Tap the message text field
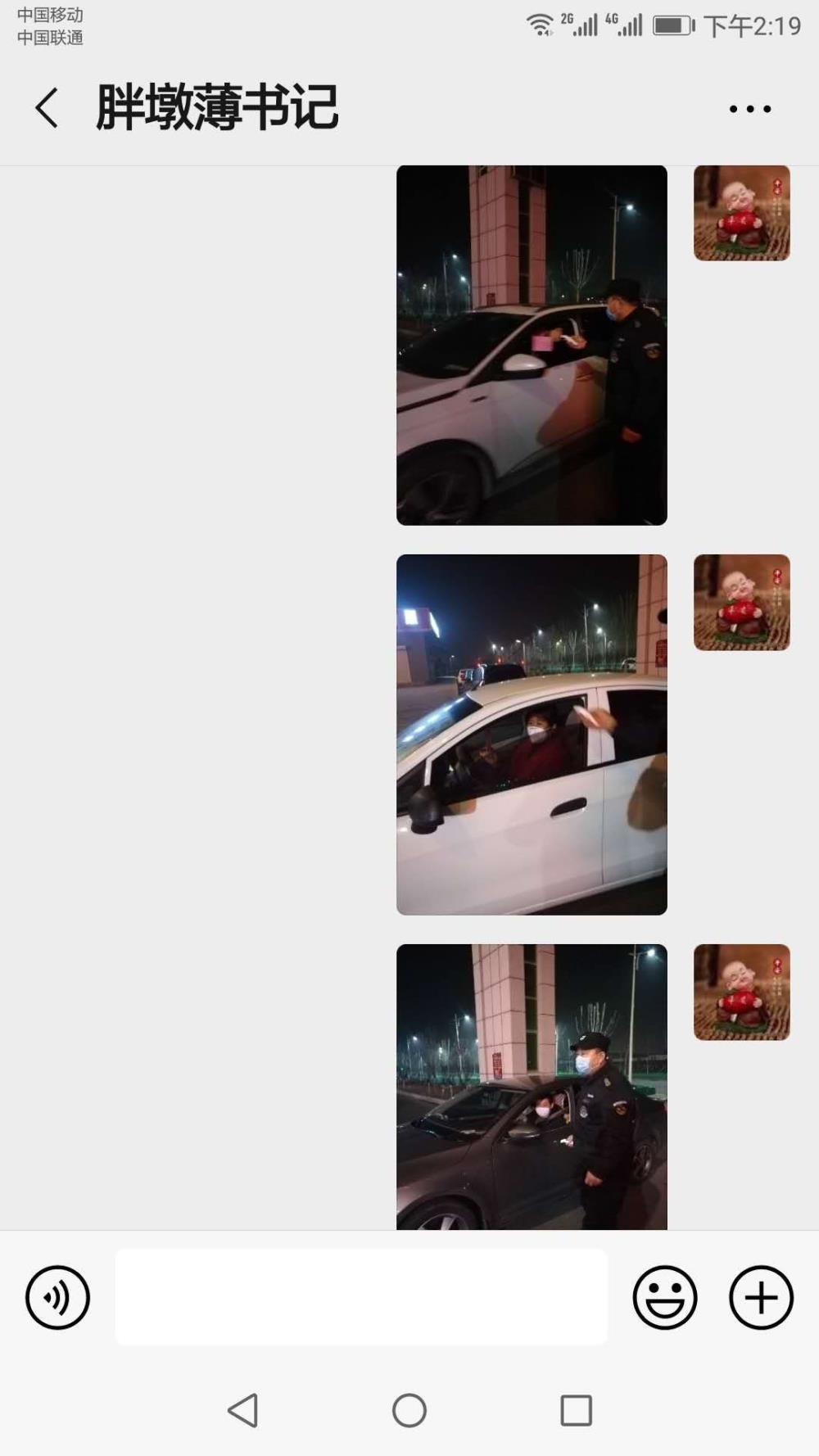819x1456 pixels. coord(361,1297)
